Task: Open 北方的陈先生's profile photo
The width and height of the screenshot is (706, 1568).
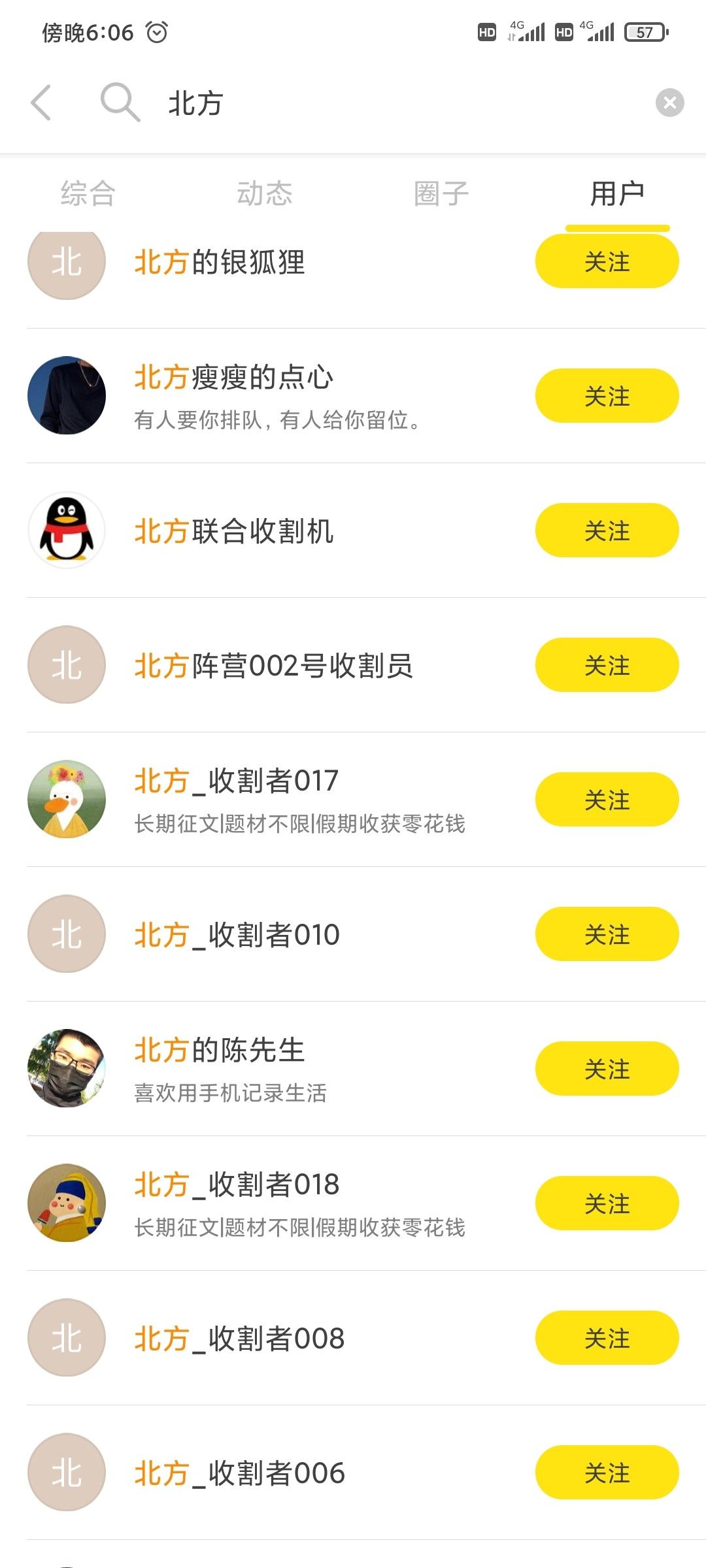Action: point(67,1069)
